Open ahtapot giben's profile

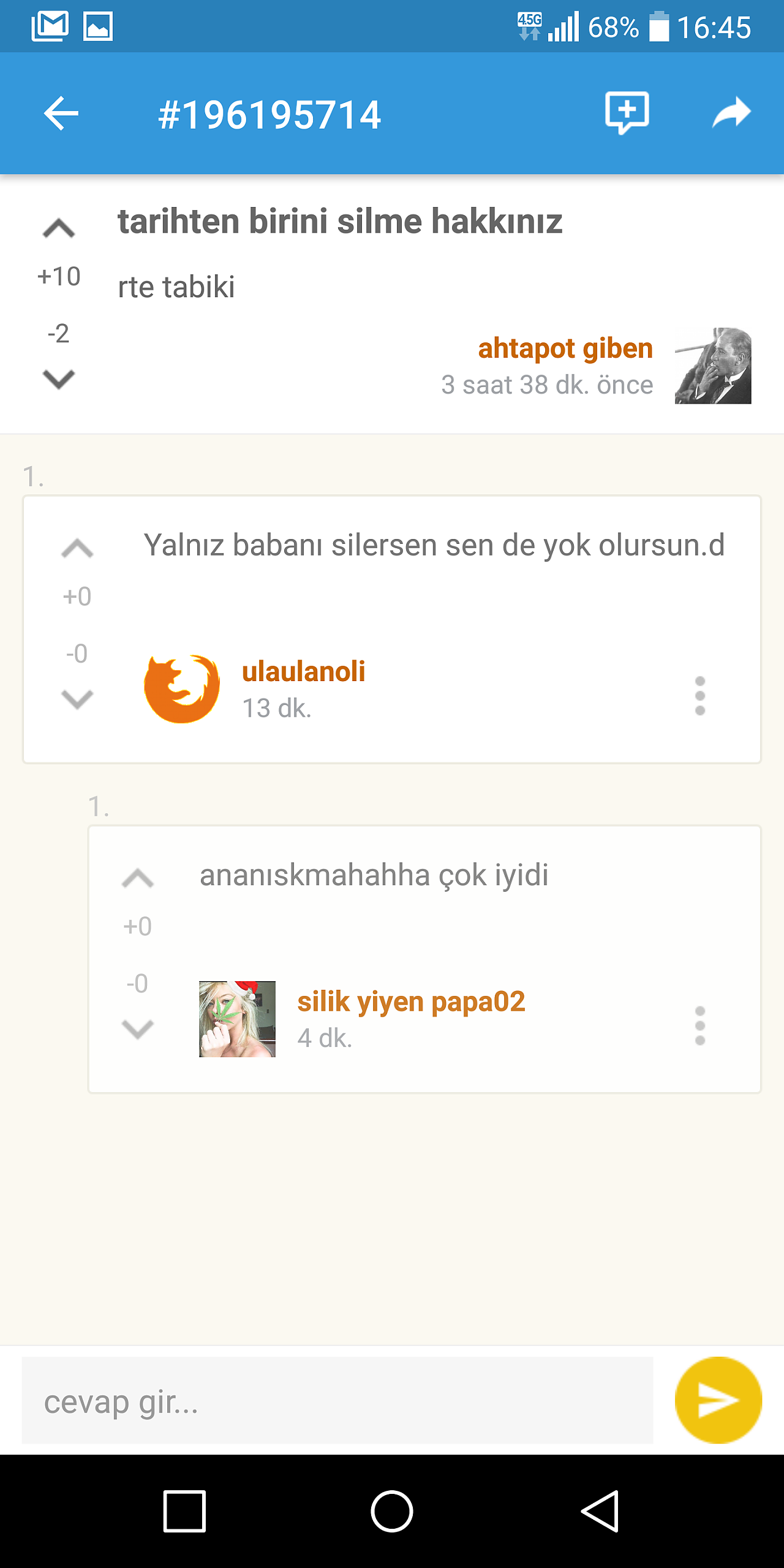pos(565,348)
